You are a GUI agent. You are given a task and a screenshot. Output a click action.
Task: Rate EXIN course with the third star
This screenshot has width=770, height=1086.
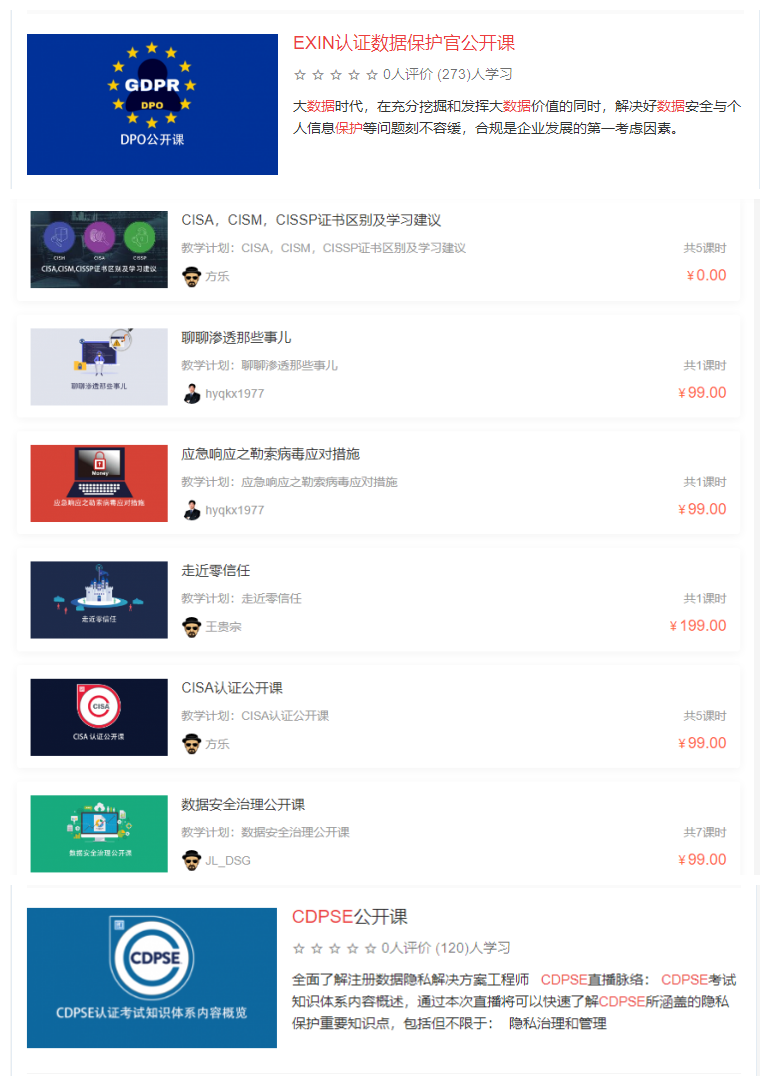tap(334, 74)
